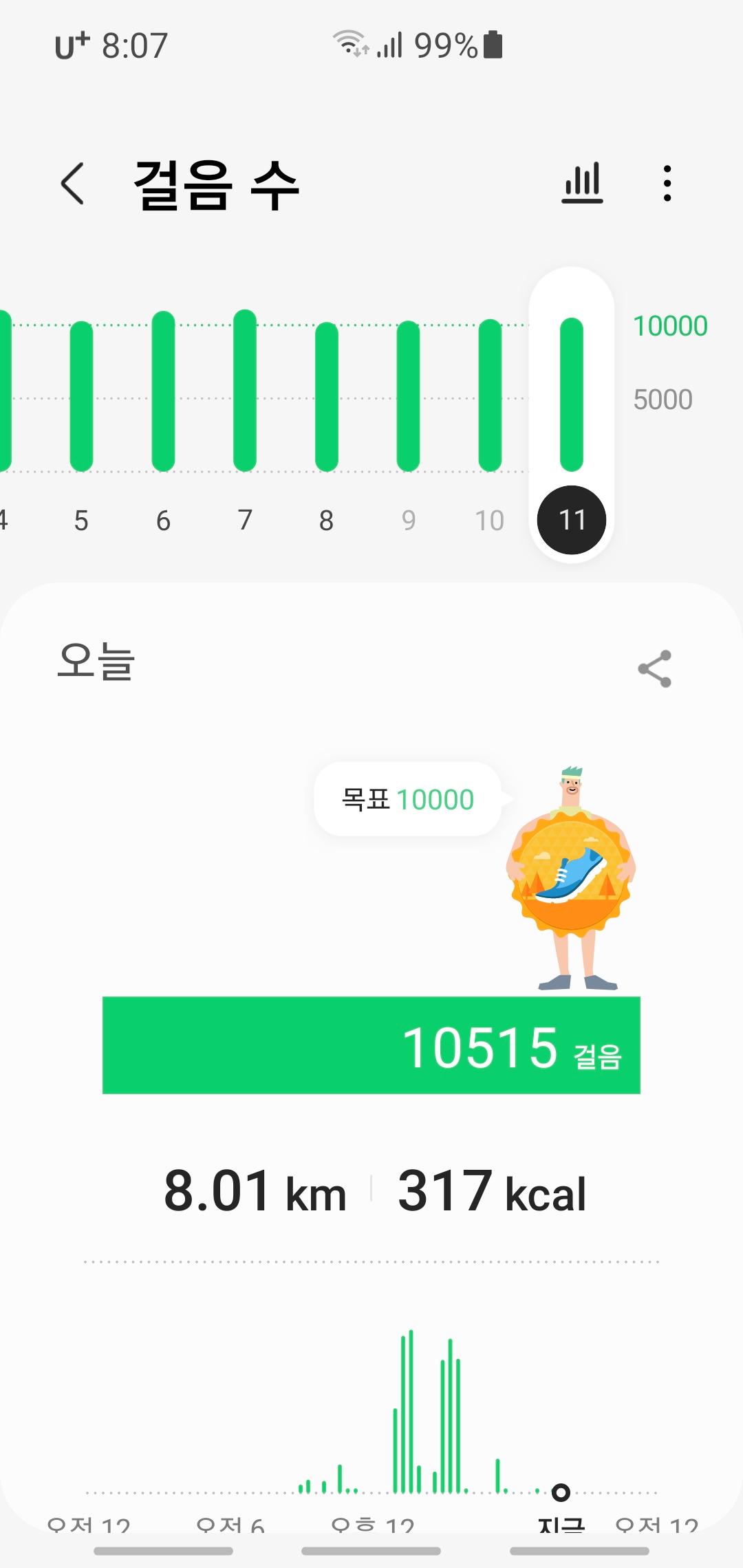Select day 7 bar in the chart
Screen dimensions: 743x1568
click(245, 392)
